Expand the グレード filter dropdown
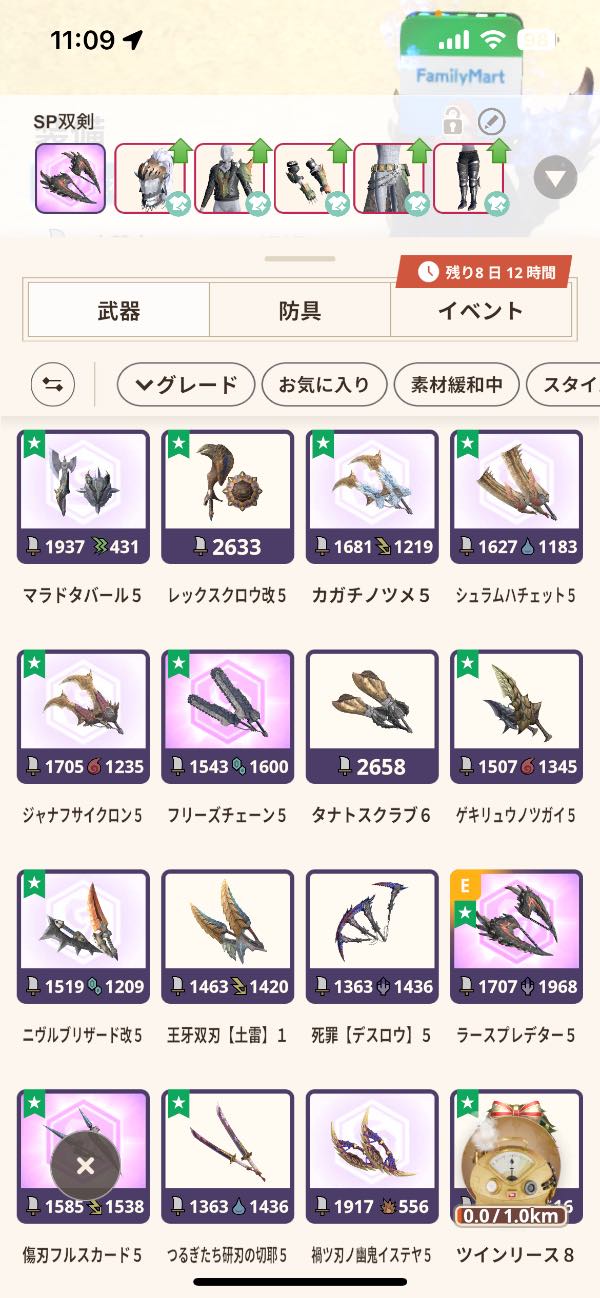This screenshot has width=600, height=1298. point(184,384)
